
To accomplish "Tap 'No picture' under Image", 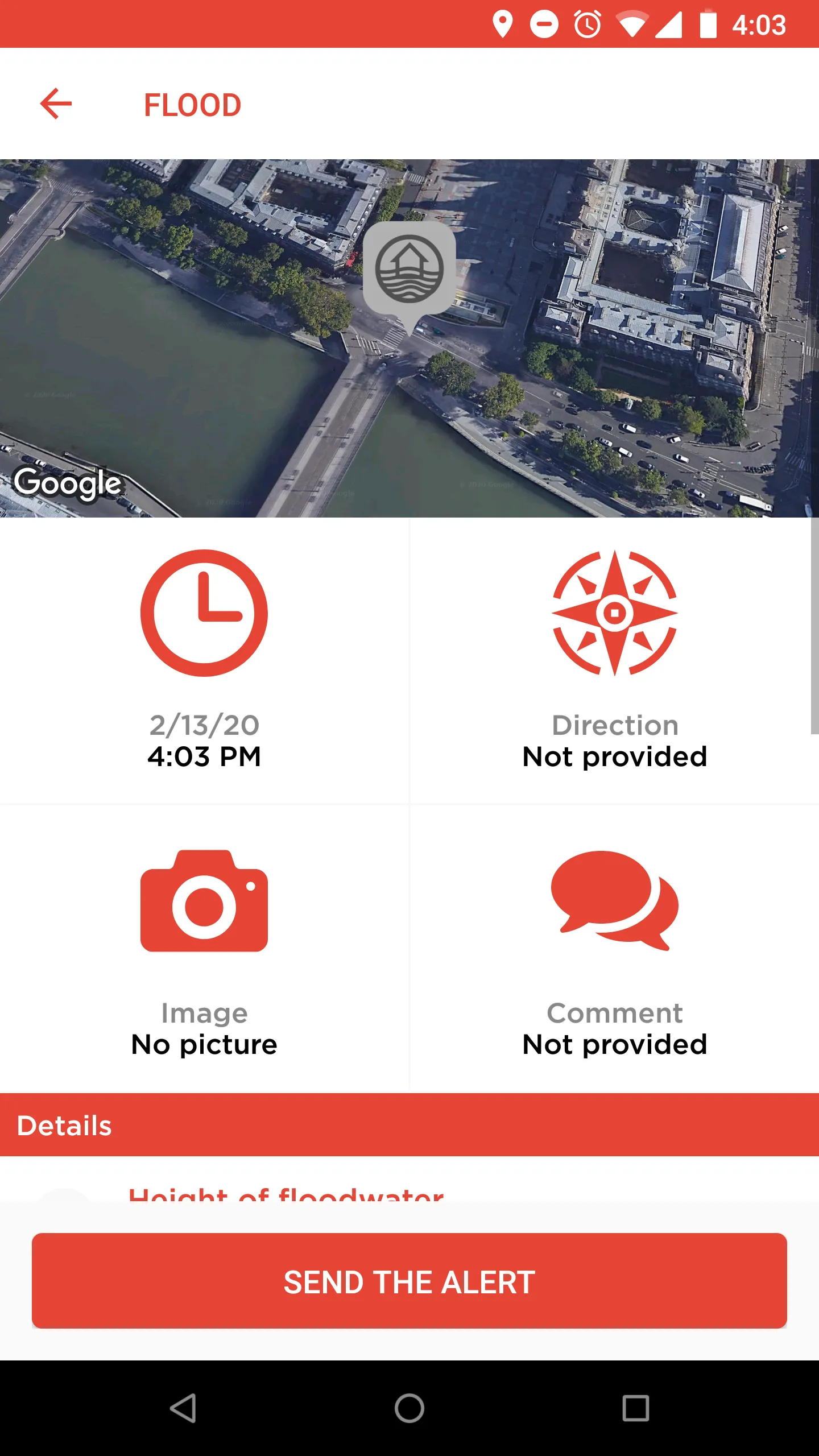I will (x=204, y=1045).
